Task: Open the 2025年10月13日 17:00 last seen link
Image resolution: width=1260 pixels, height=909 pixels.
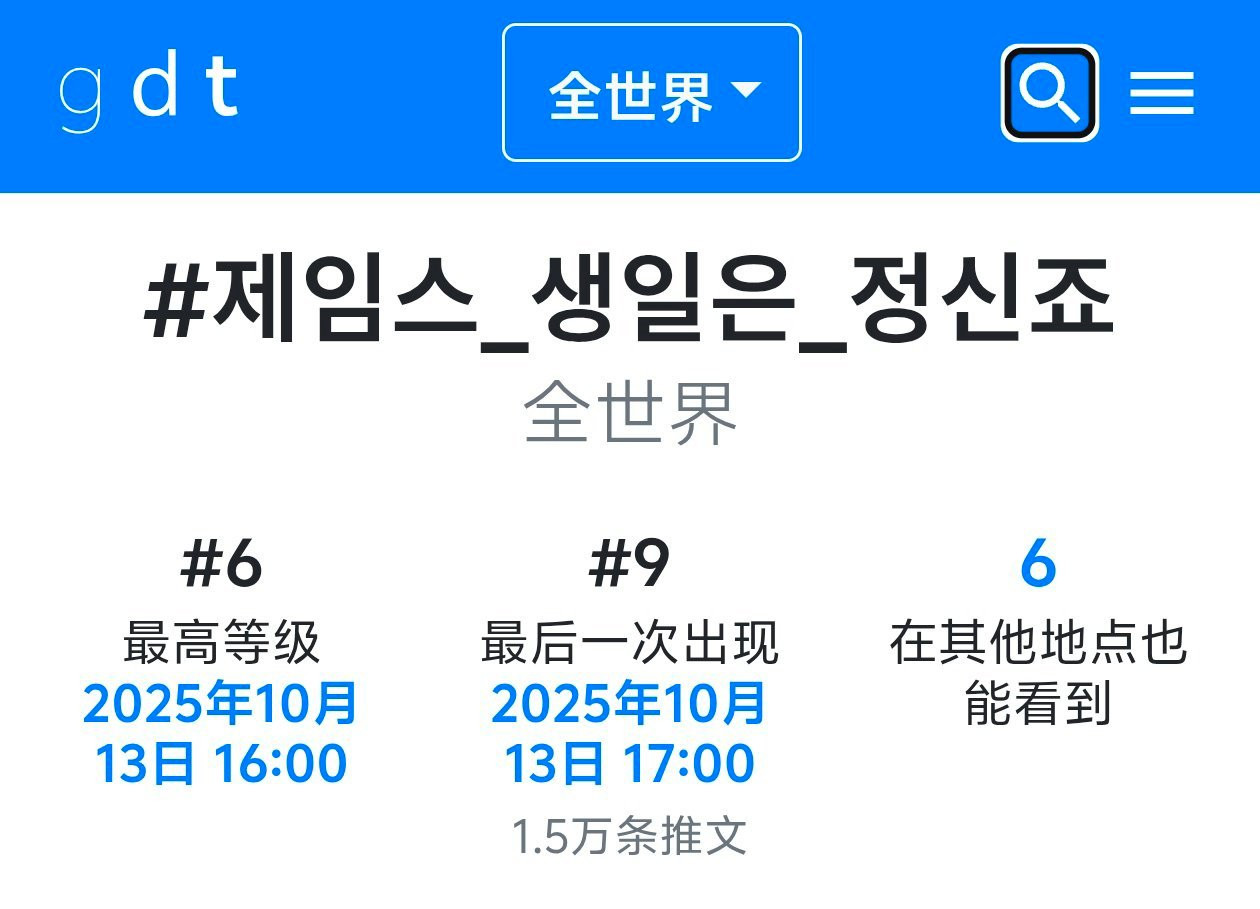Action: [629, 733]
